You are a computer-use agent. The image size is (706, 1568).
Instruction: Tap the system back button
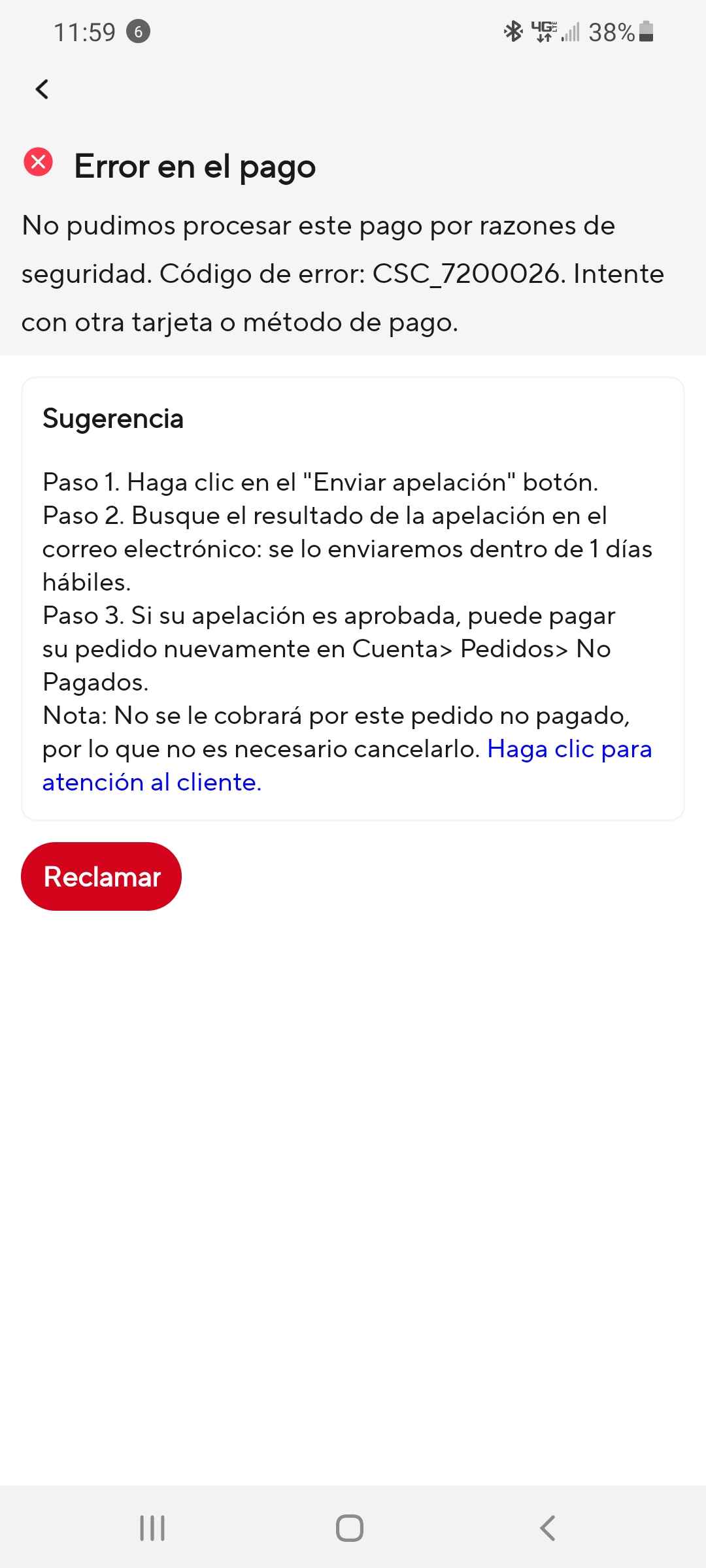(x=548, y=1528)
